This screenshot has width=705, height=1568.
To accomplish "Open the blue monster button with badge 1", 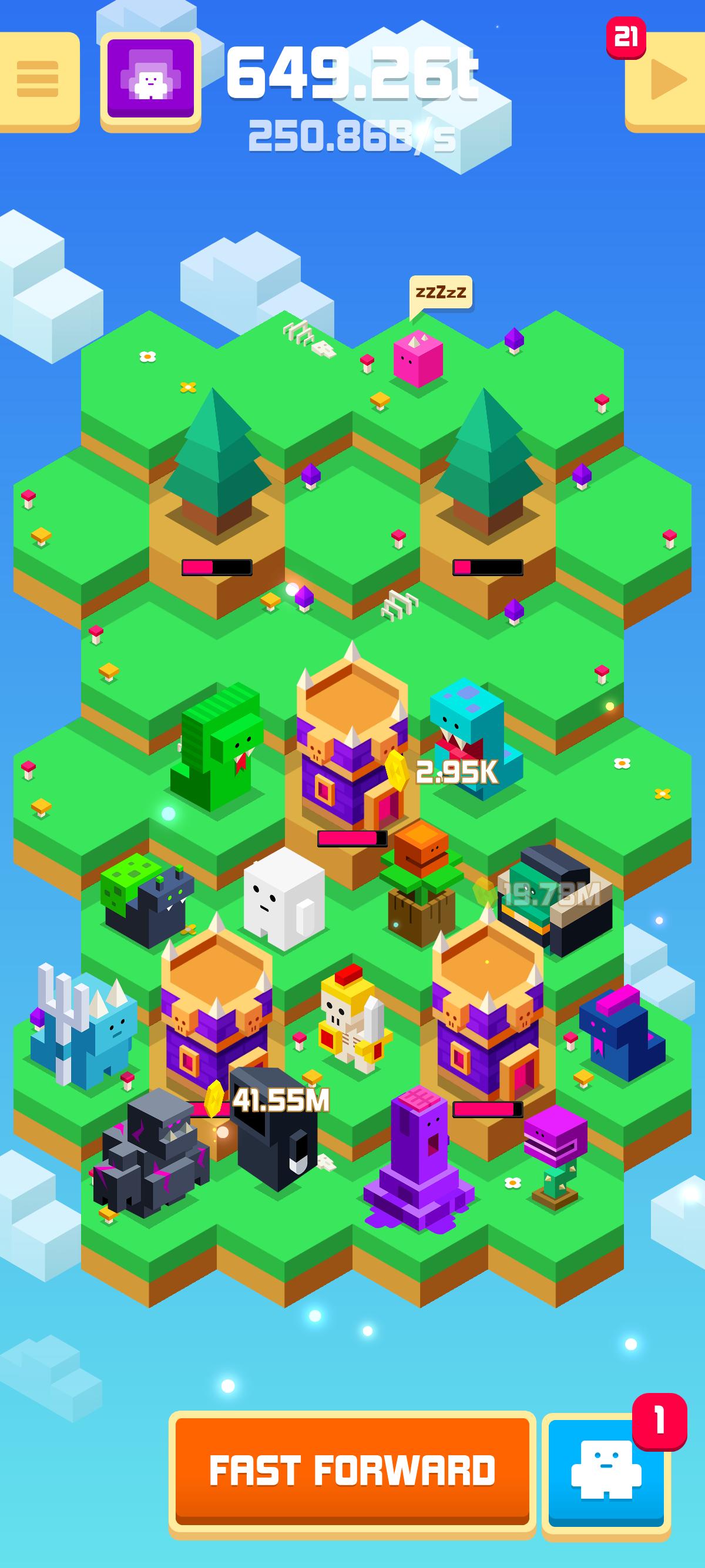I will [x=606, y=1473].
